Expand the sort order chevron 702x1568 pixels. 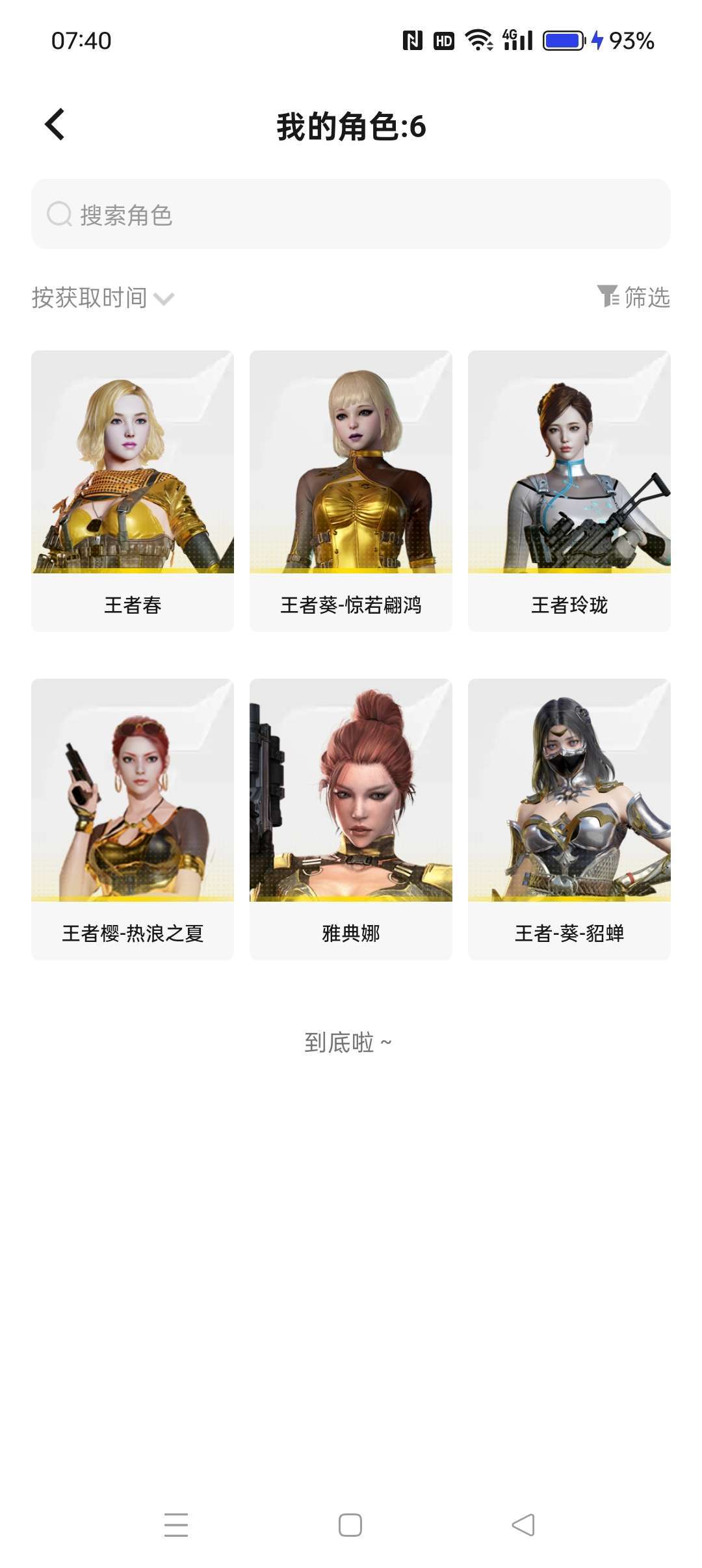pos(164,299)
